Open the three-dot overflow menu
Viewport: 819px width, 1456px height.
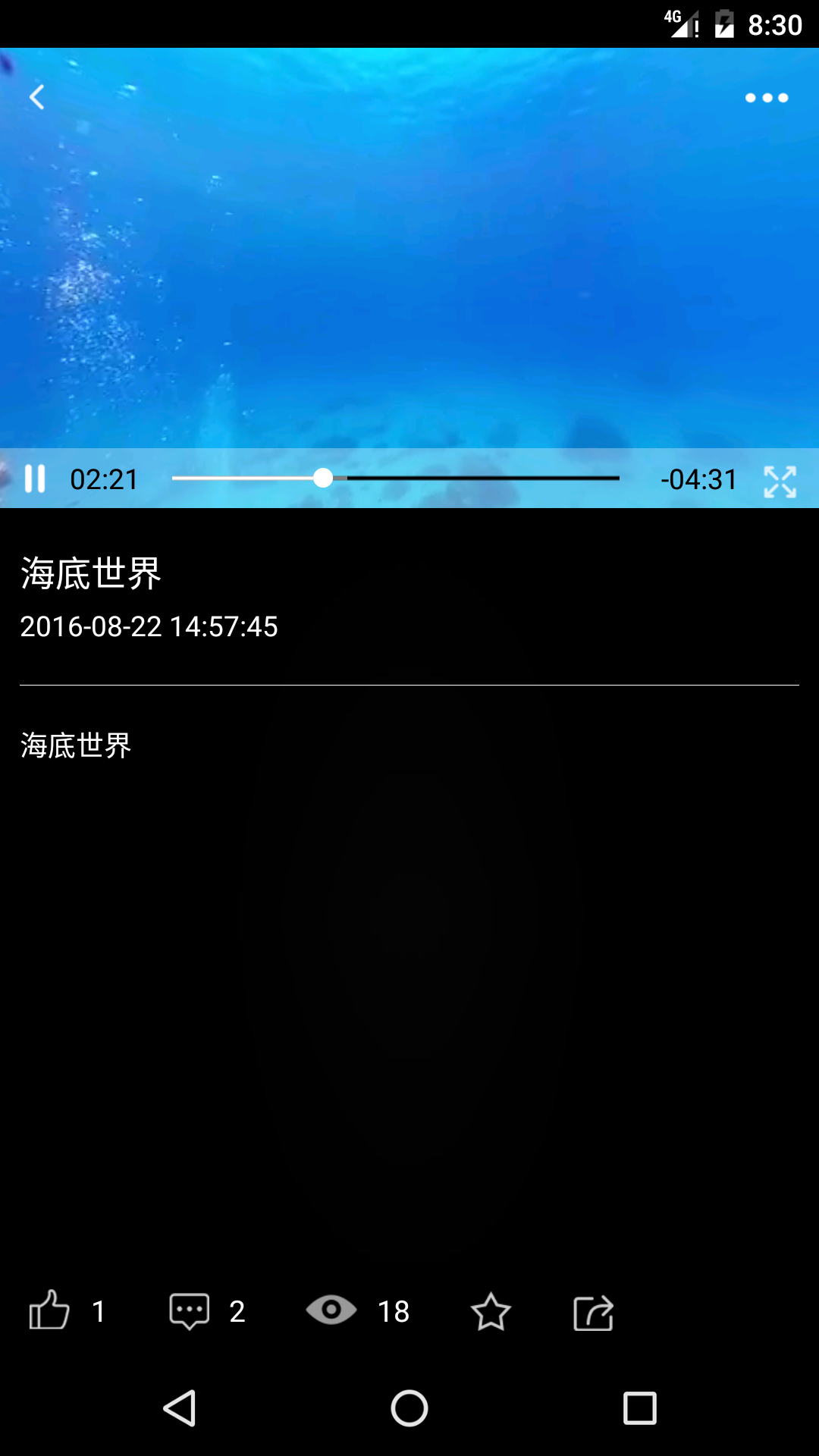tap(766, 98)
